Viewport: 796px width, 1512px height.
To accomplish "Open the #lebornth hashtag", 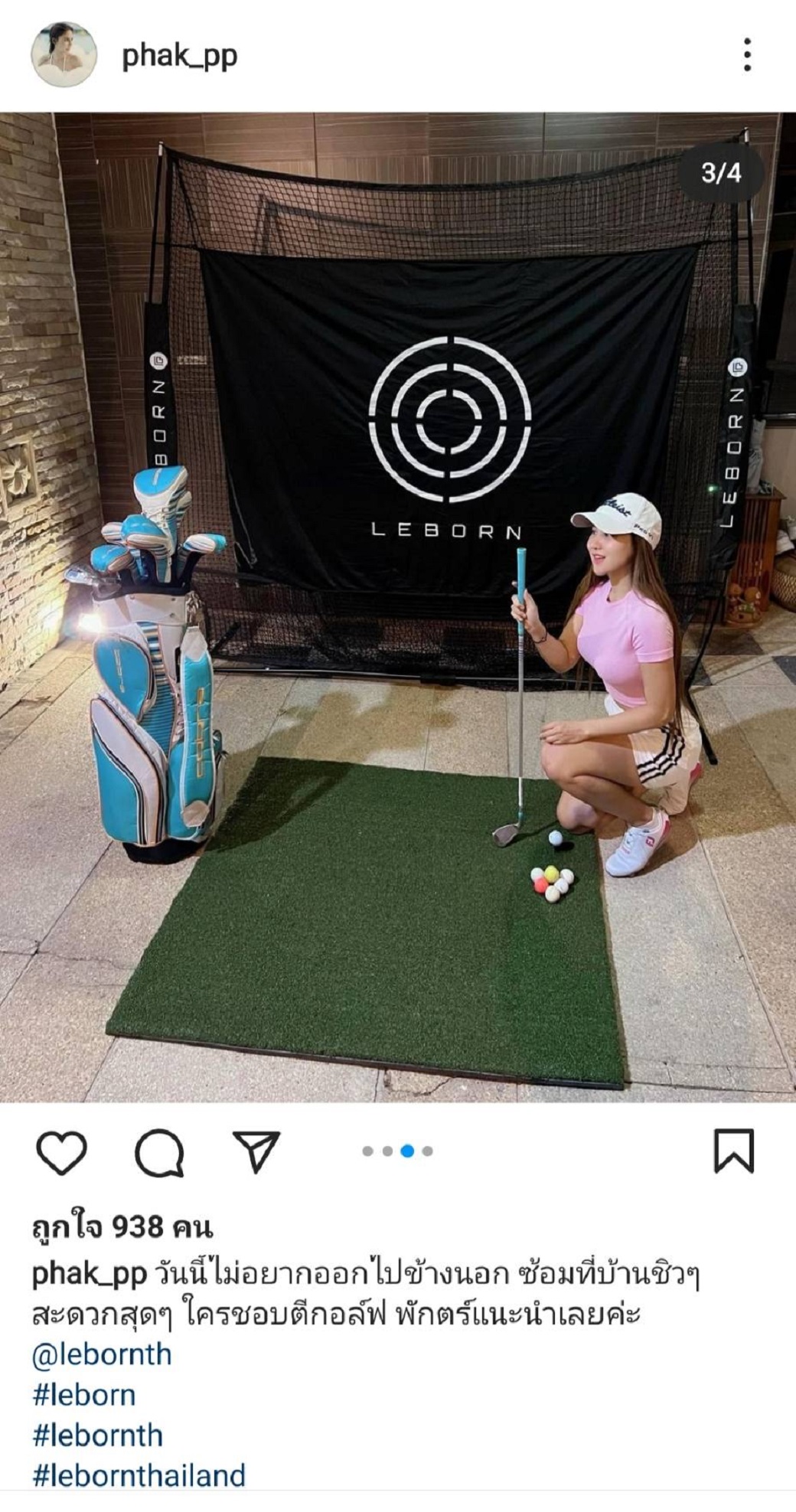I will point(98,1435).
